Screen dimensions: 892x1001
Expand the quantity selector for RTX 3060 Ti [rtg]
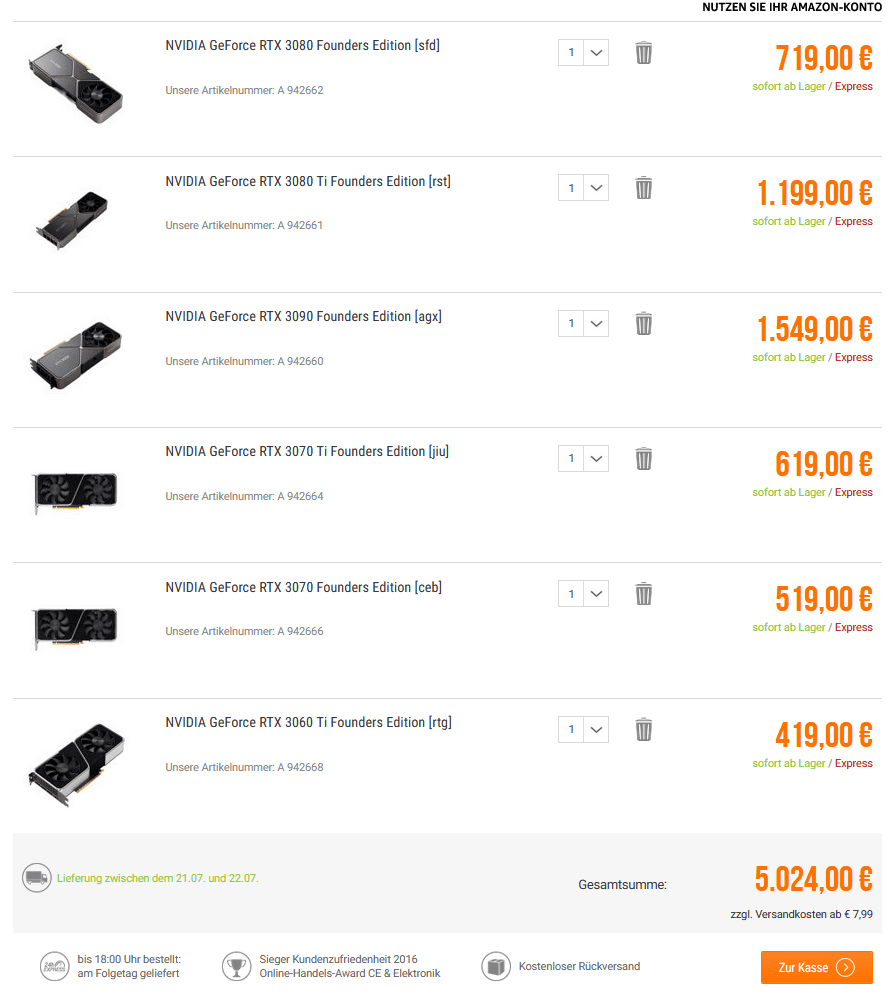point(584,730)
